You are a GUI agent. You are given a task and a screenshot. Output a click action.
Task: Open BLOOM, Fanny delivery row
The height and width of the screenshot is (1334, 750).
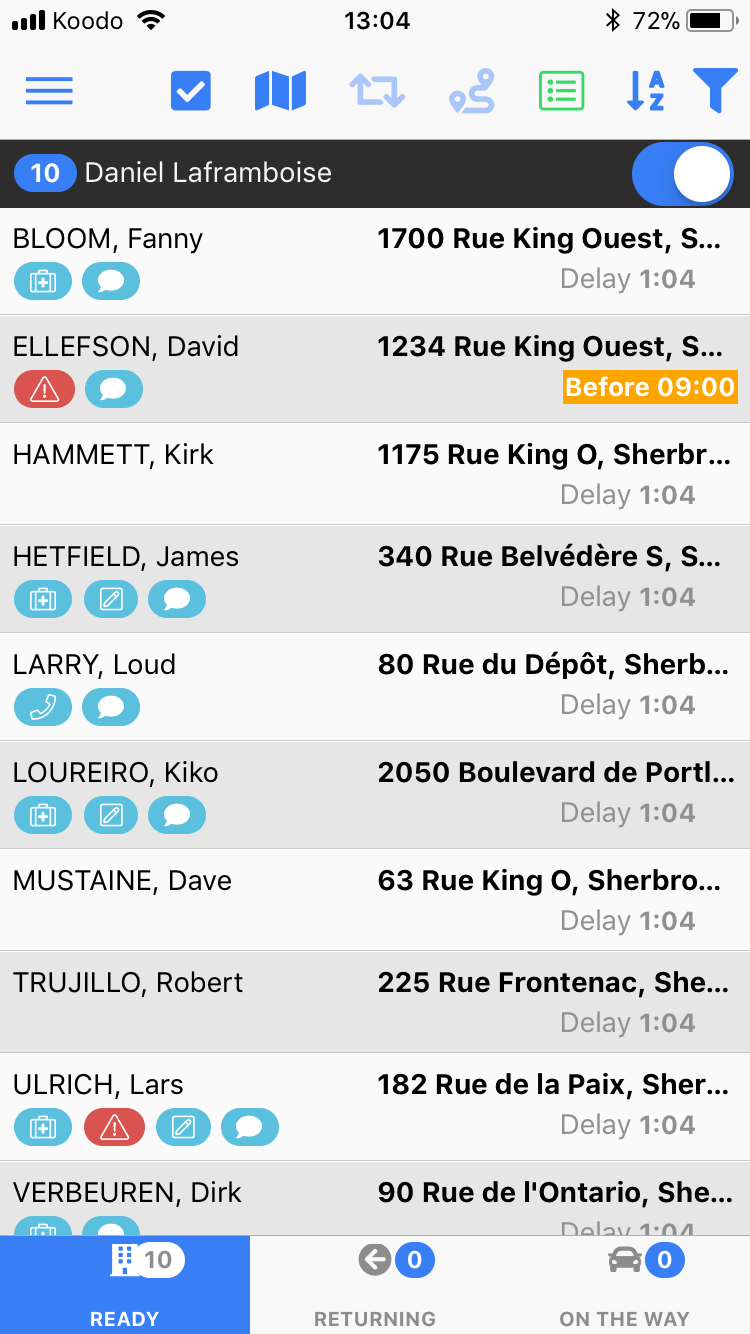[375, 261]
